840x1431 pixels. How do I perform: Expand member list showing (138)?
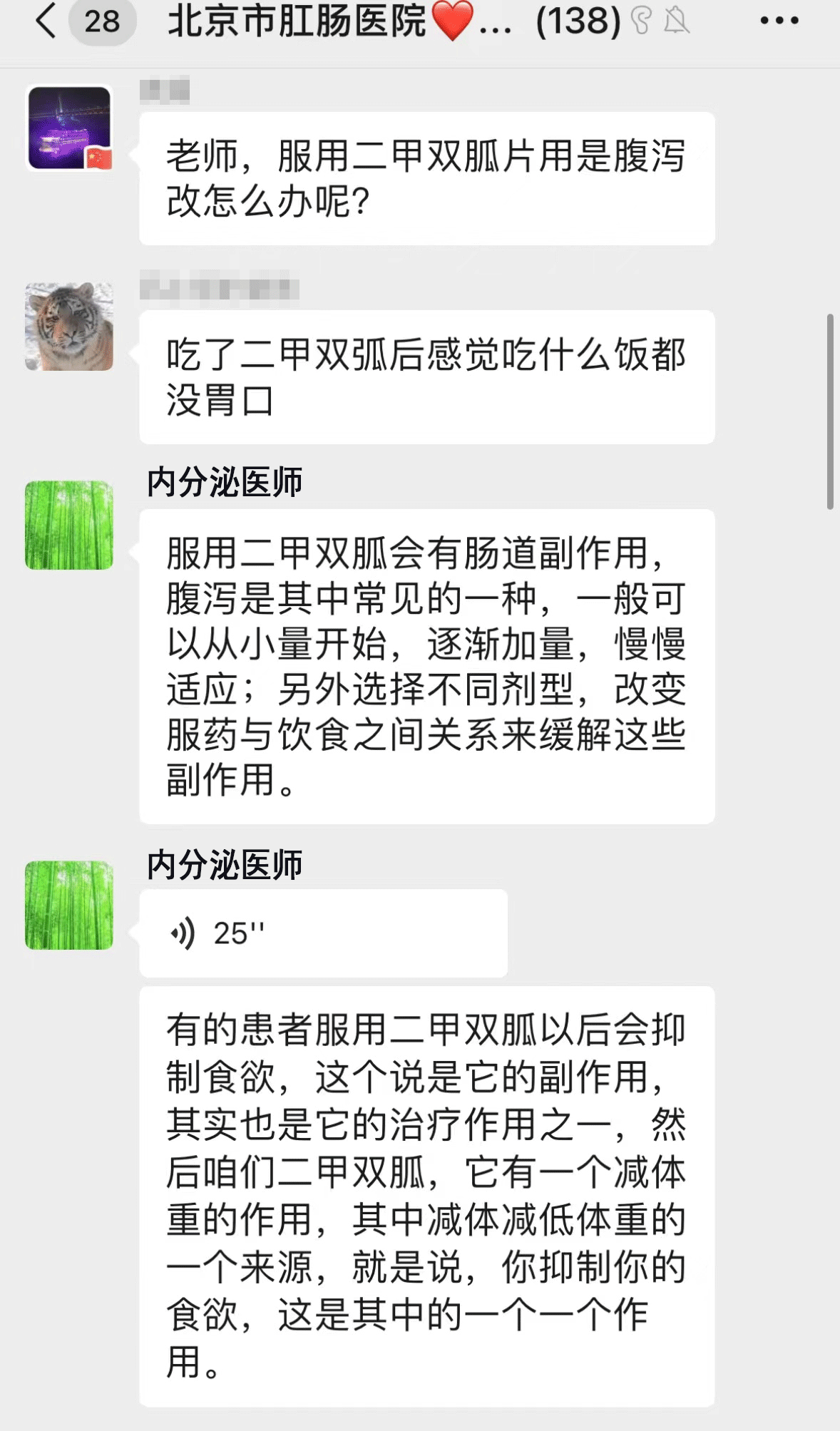[x=578, y=21]
